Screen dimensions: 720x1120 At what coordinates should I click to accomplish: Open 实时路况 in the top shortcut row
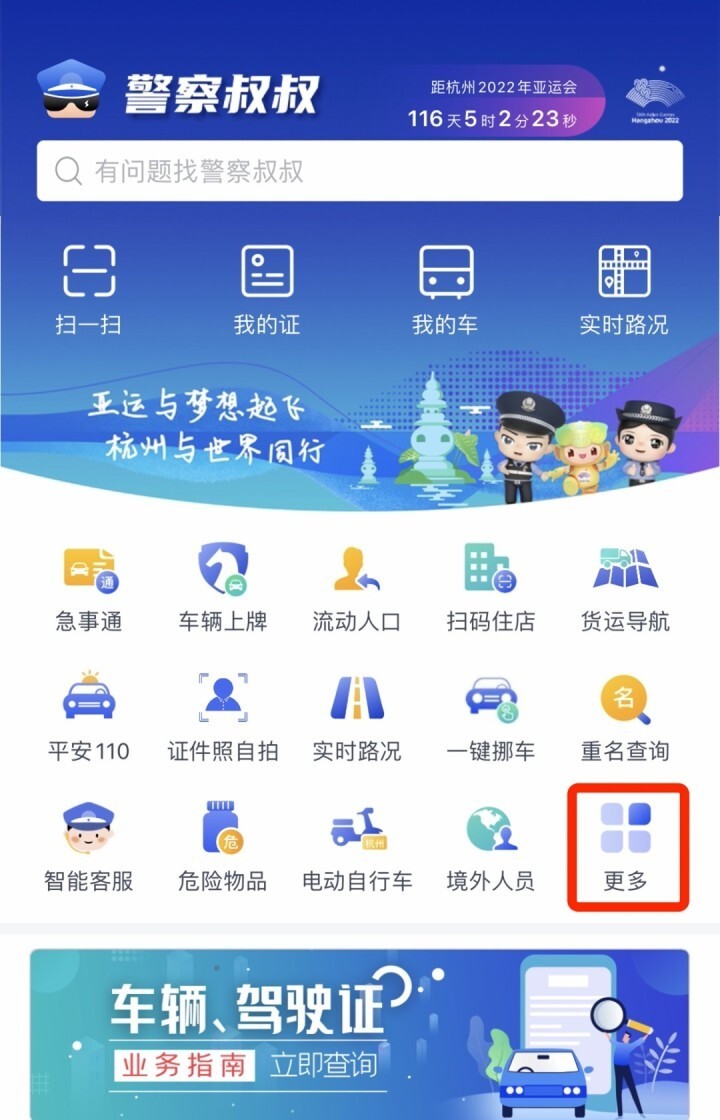click(624, 287)
